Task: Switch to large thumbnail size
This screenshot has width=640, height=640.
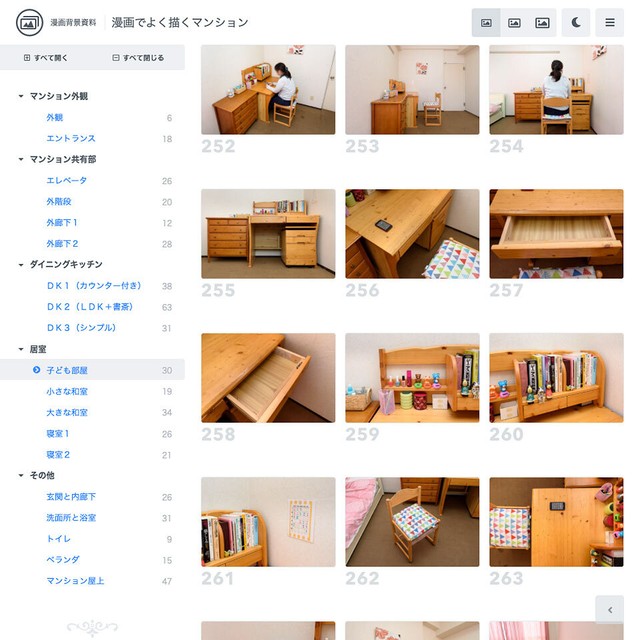Action: (x=542, y=22)
